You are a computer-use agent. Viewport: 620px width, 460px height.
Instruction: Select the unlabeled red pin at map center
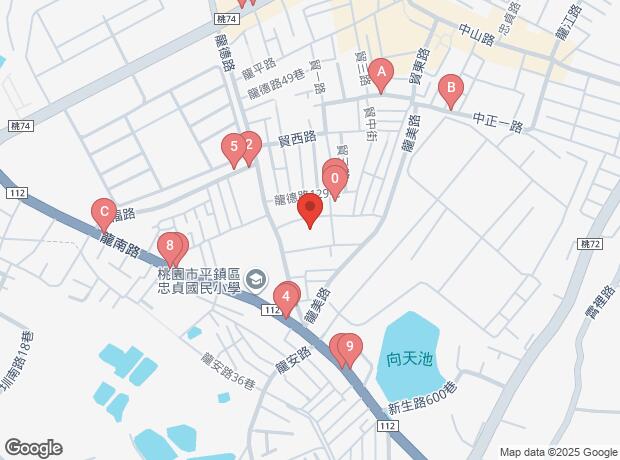[x=310, y=211]
